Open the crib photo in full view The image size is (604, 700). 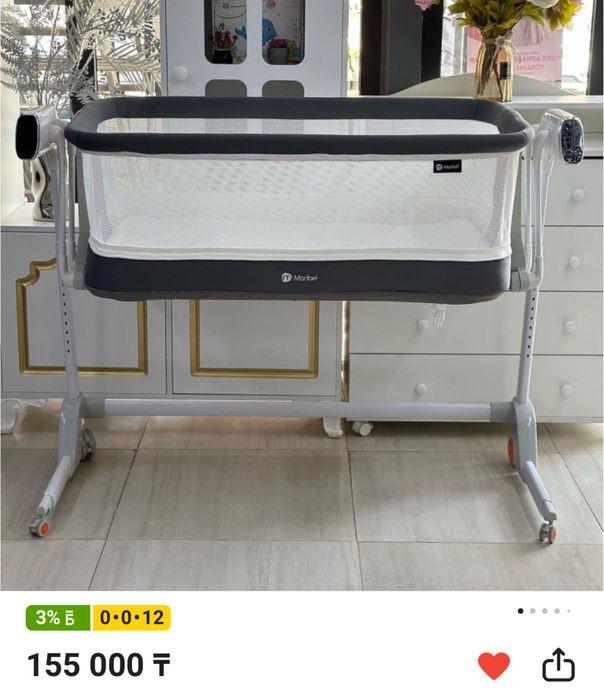[x=300, y=290]
